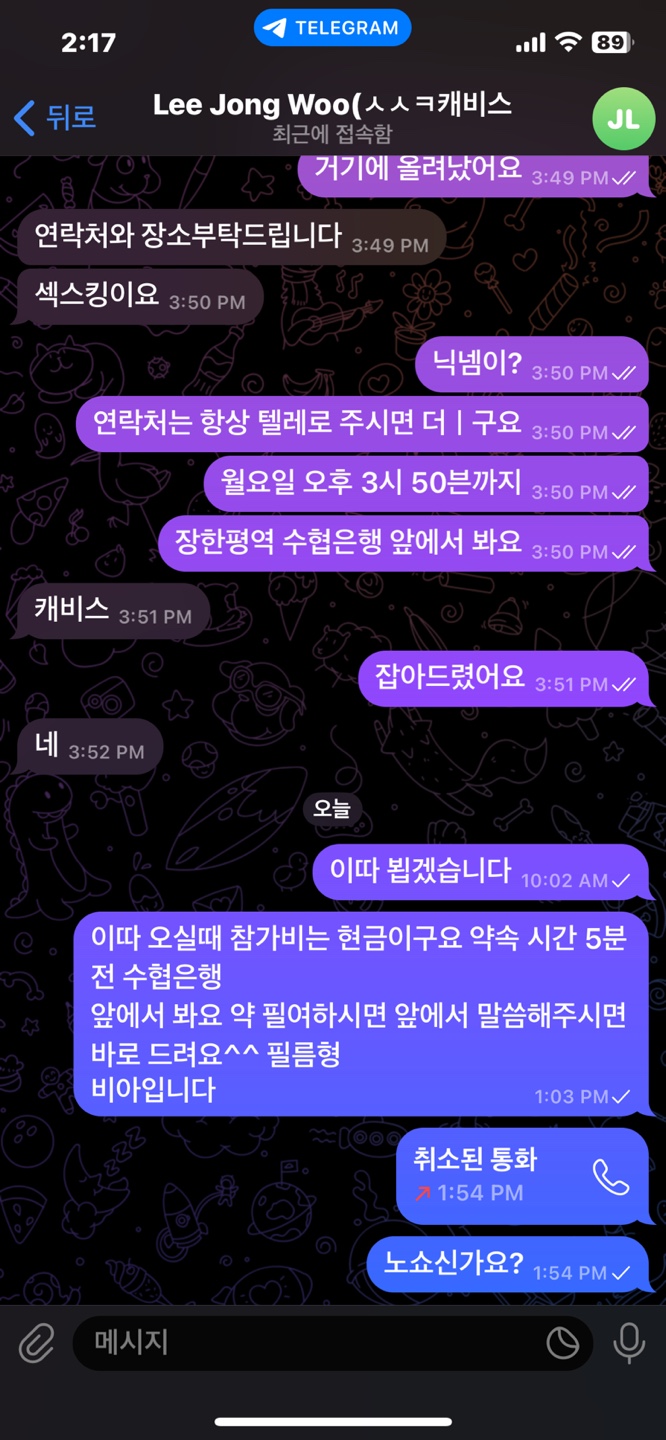Viewport: 666px width, 1440px height.
Task: Tap the TELEGRAM pill in the status bar
Action: tap(332, 28)
